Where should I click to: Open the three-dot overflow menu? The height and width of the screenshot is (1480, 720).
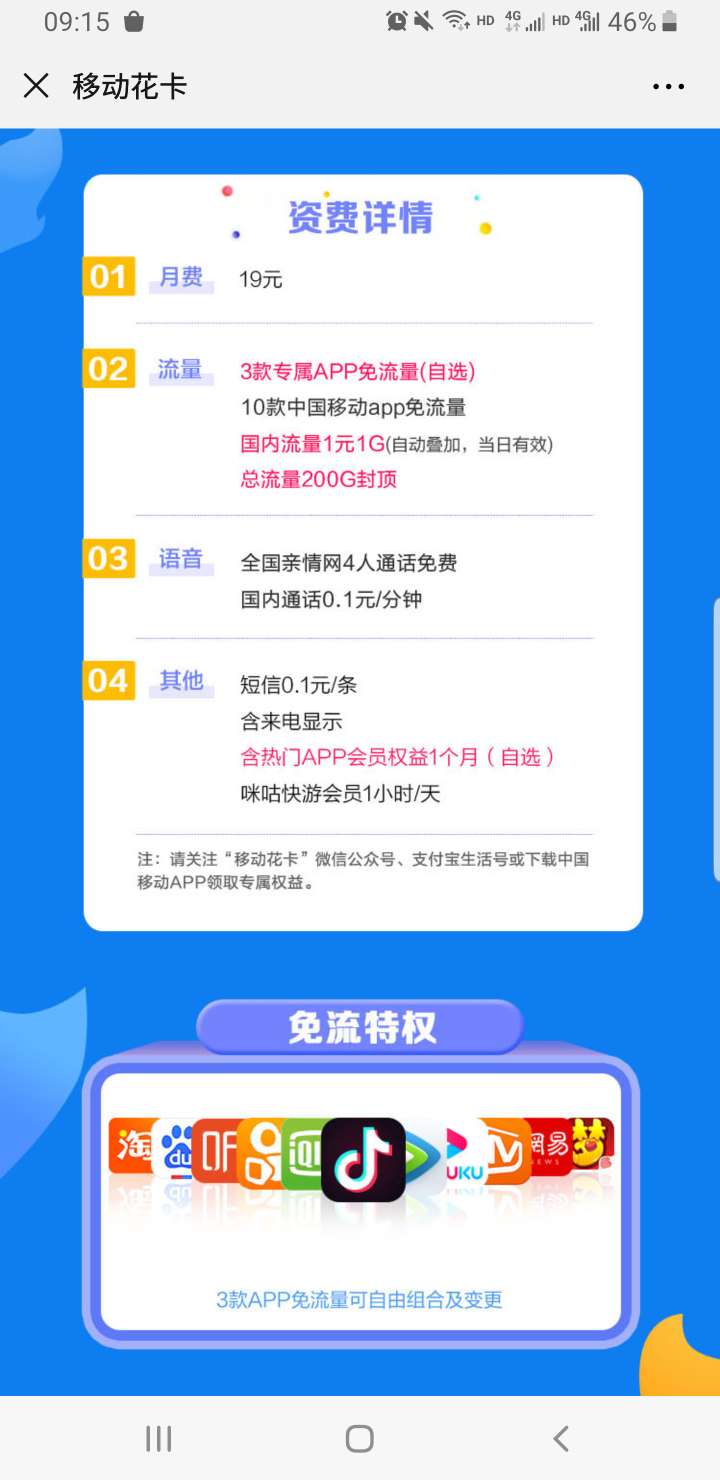(668, 87)
